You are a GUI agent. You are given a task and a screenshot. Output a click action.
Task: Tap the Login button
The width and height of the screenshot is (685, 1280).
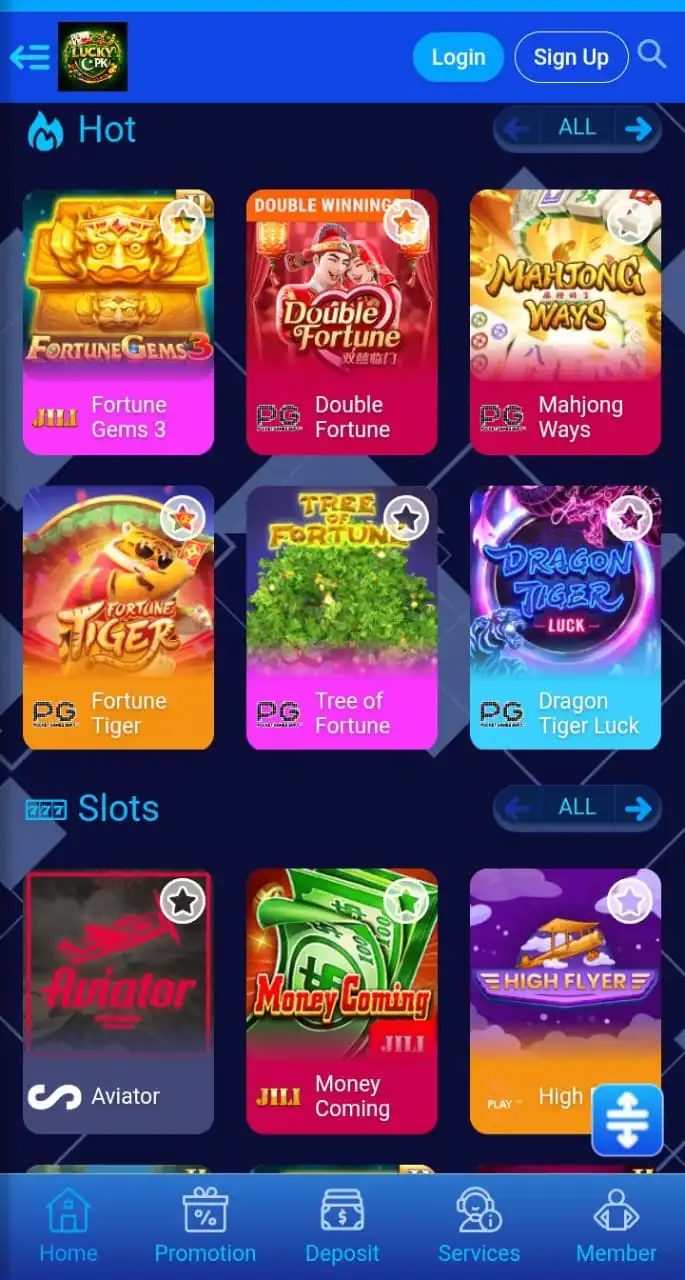458,57
